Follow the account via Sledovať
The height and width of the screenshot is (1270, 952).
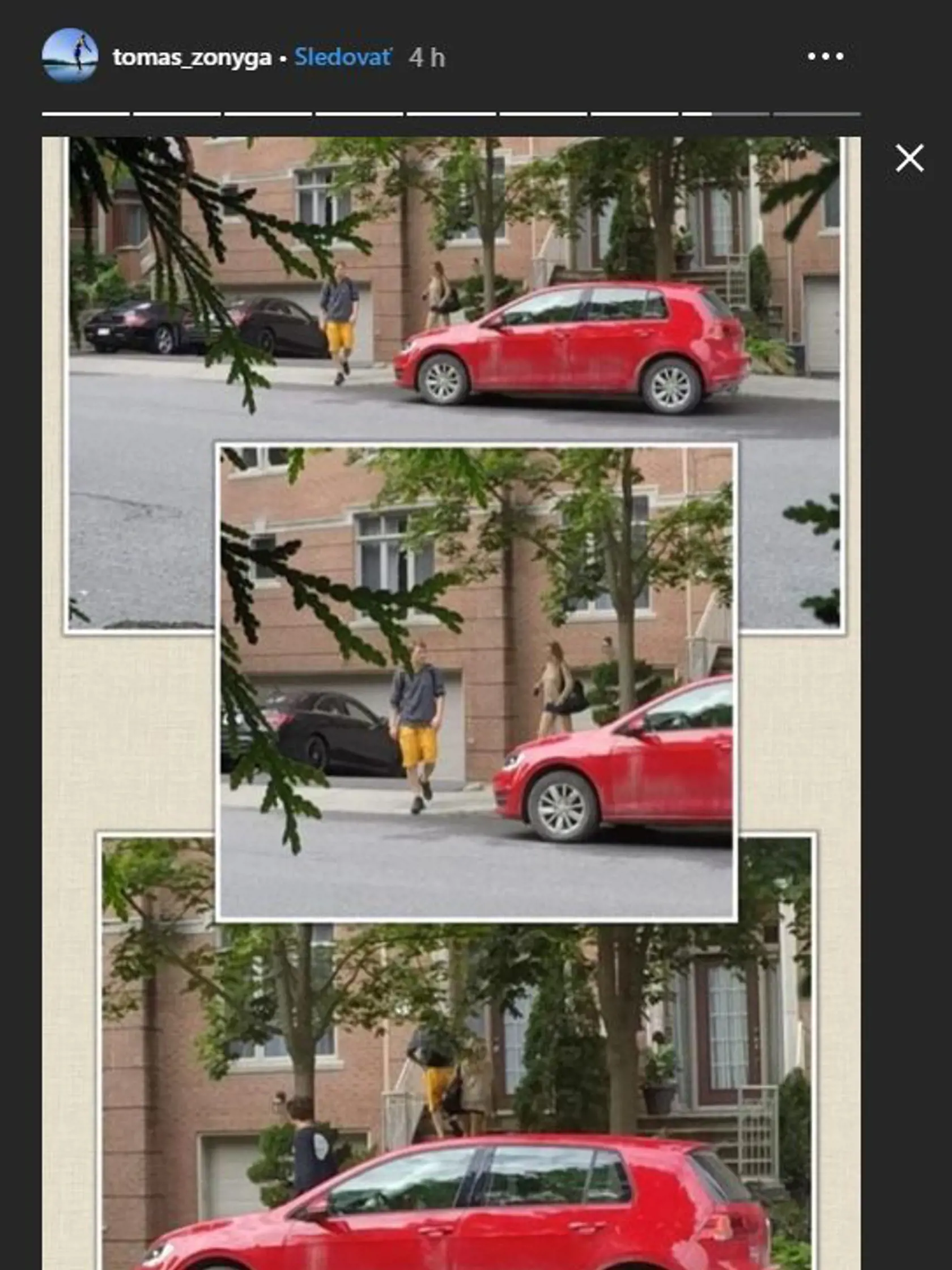tap(343, 57)
